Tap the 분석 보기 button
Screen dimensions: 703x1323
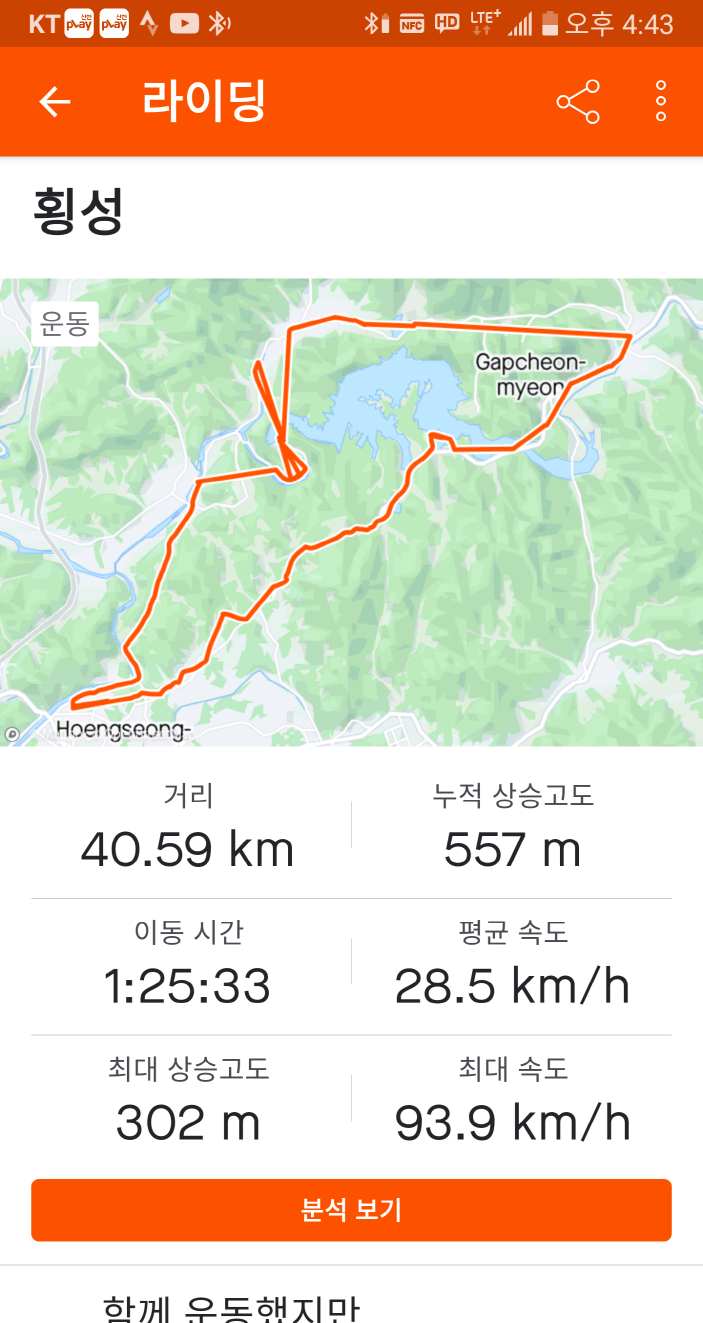[351, 1210]
